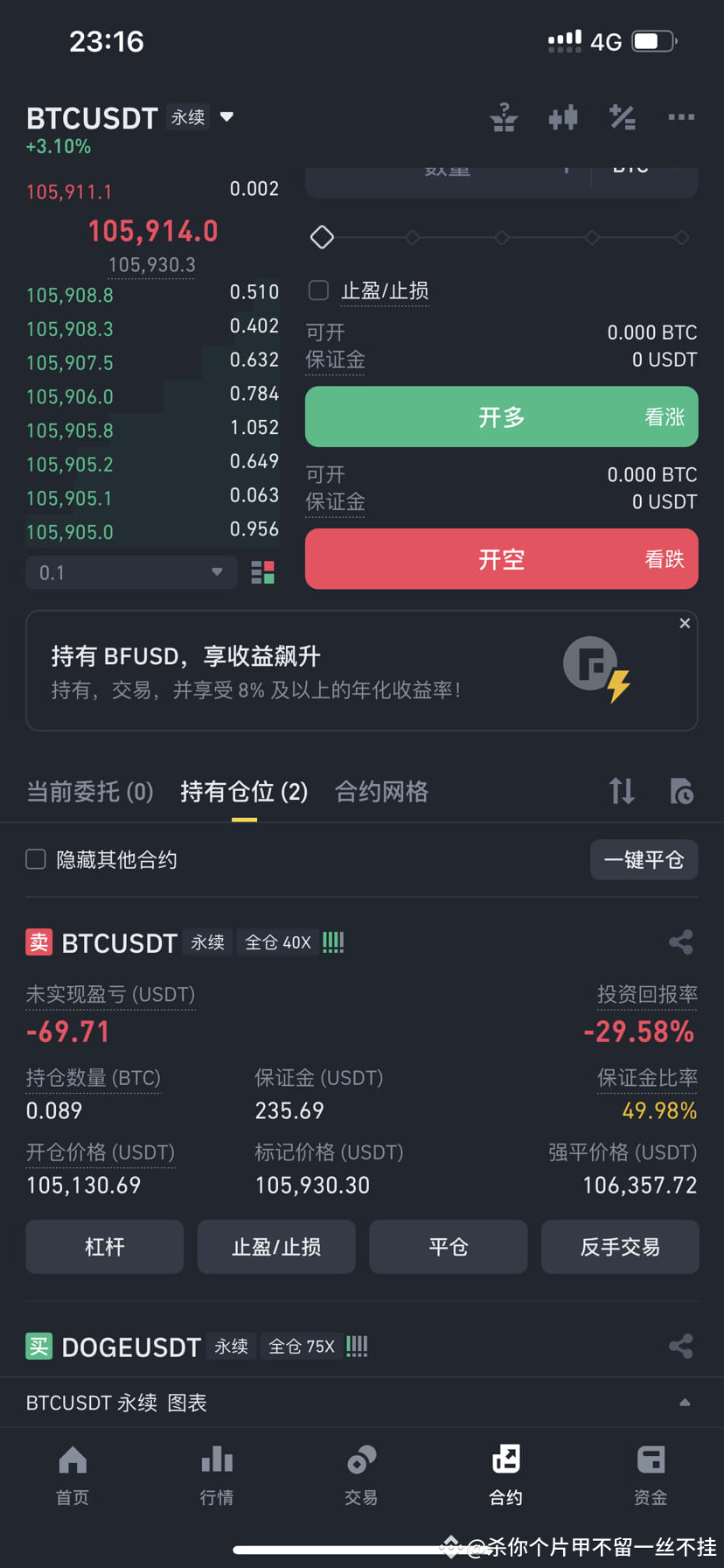
Task: Open the 0.1 price precision dropdown
Action: pos(129,572)
